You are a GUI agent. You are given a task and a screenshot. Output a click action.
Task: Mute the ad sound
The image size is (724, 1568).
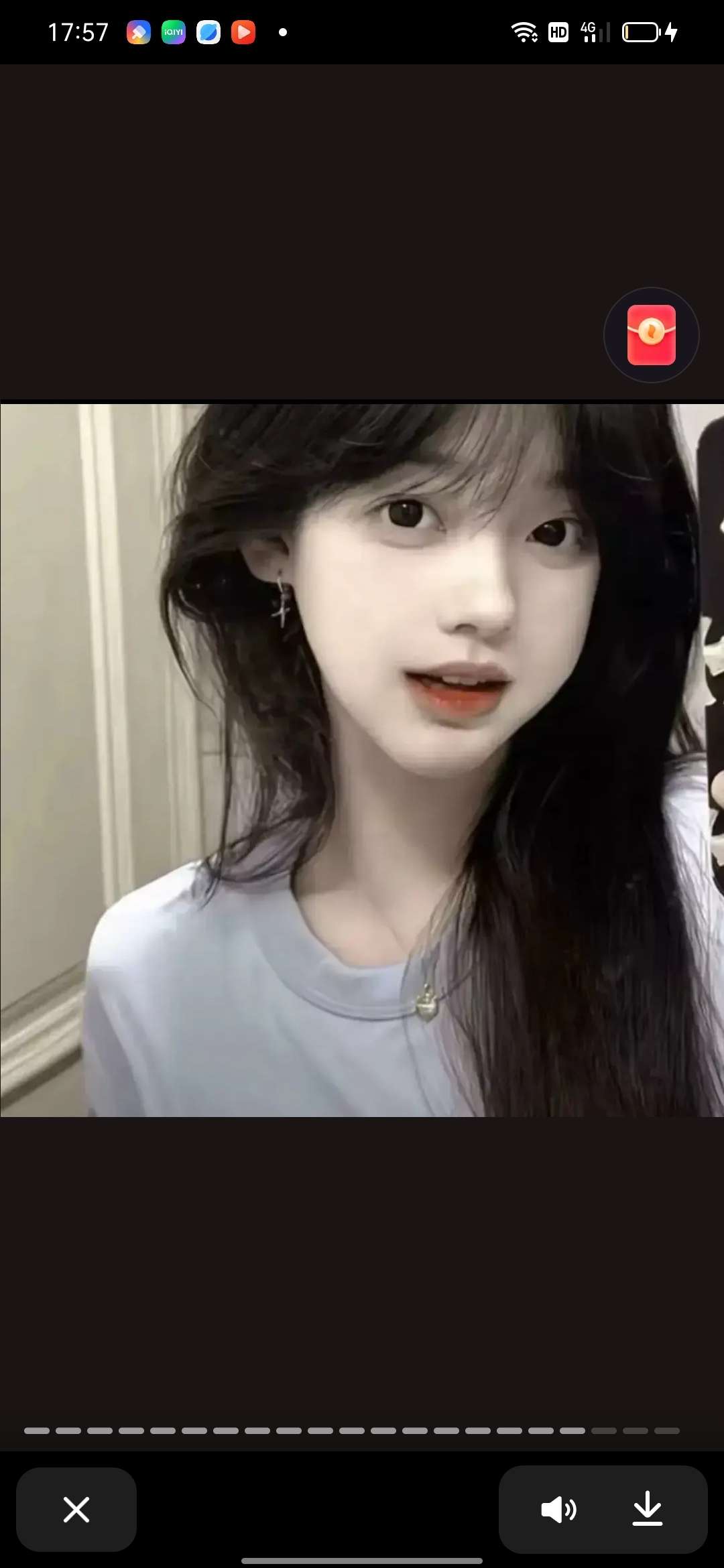558,1509
